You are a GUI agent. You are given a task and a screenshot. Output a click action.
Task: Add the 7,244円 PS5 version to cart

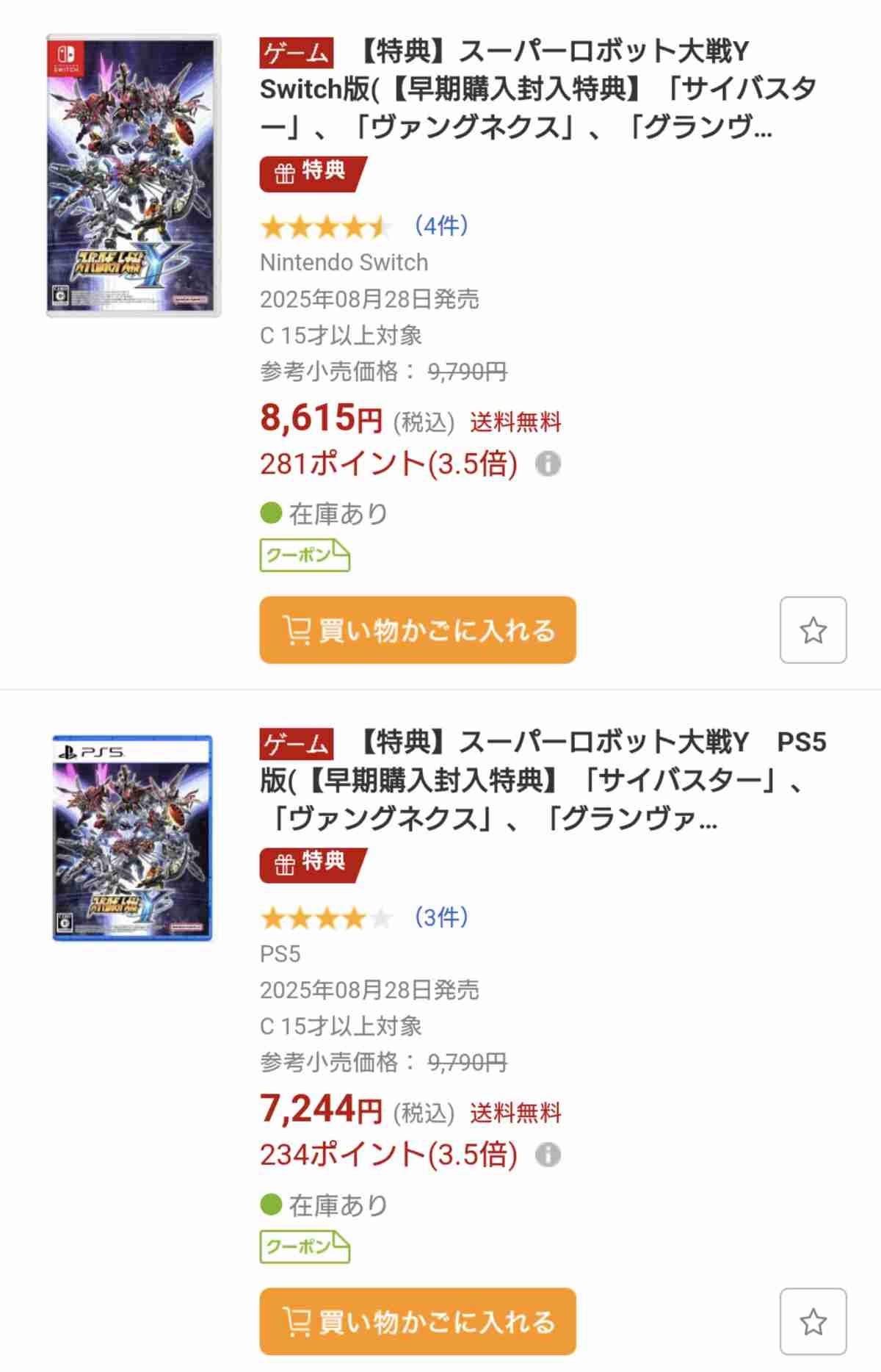[417, 1321]
